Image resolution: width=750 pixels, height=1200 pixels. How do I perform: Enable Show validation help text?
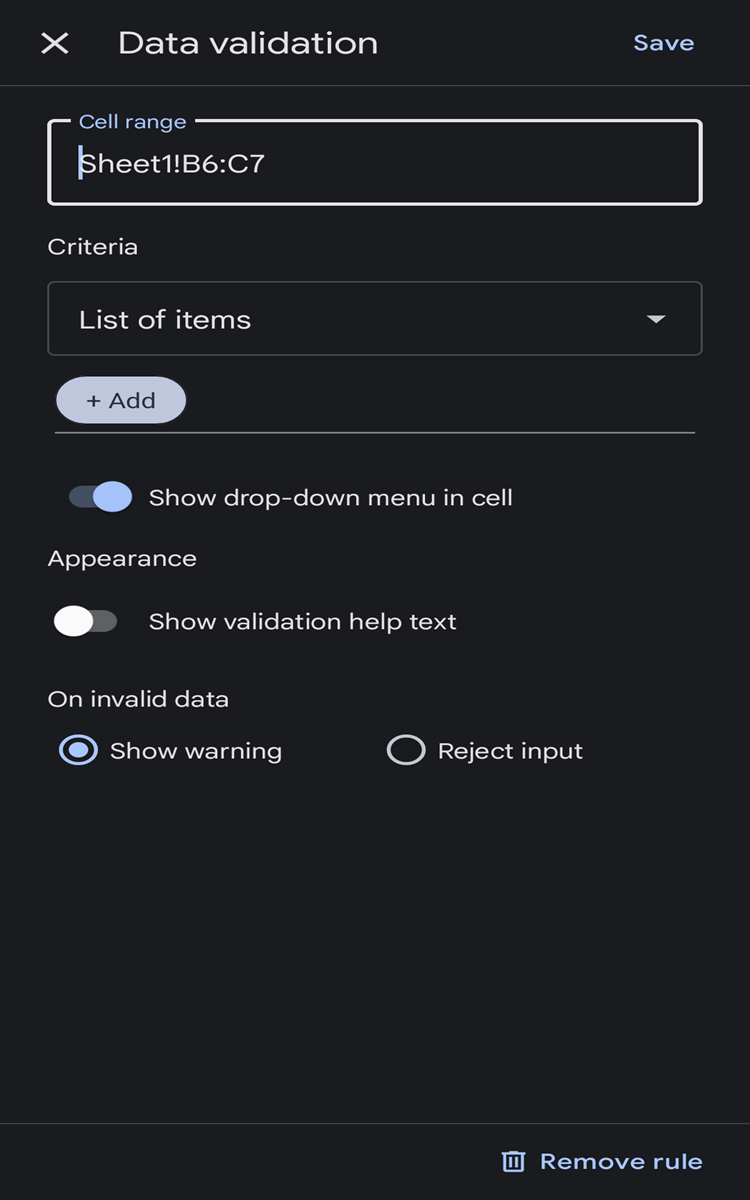click(x=86, y=621)
